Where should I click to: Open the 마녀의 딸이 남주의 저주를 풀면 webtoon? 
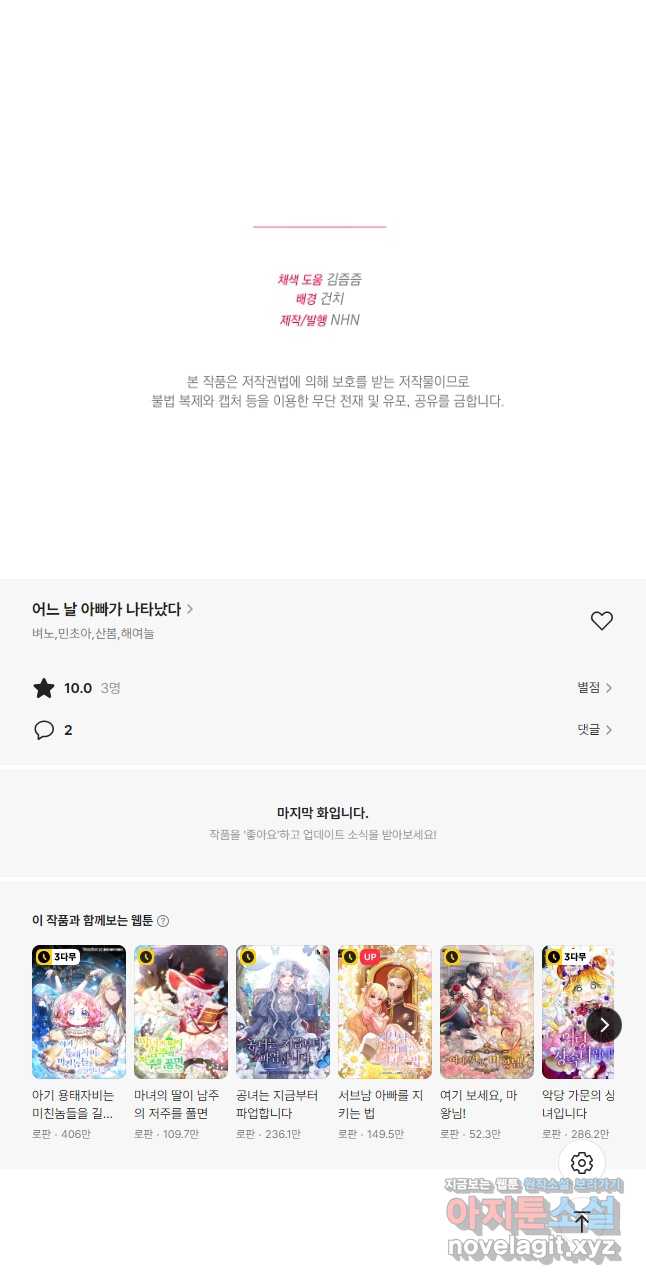point(181,1012)
